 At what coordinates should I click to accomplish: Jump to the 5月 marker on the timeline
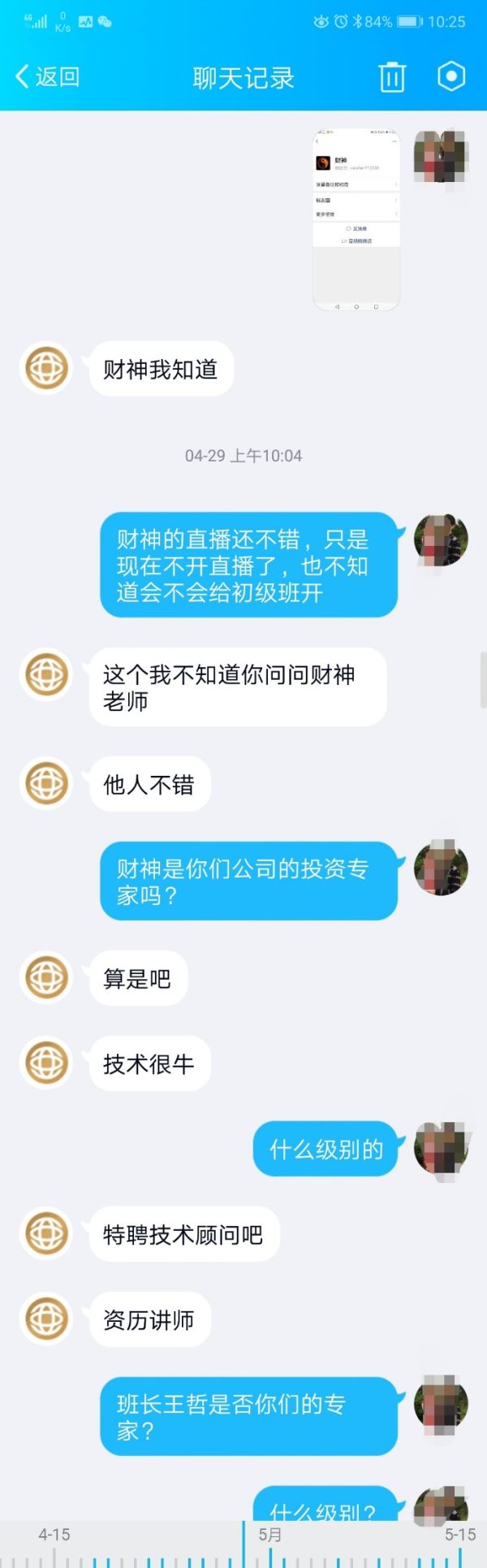point(269,1535)
